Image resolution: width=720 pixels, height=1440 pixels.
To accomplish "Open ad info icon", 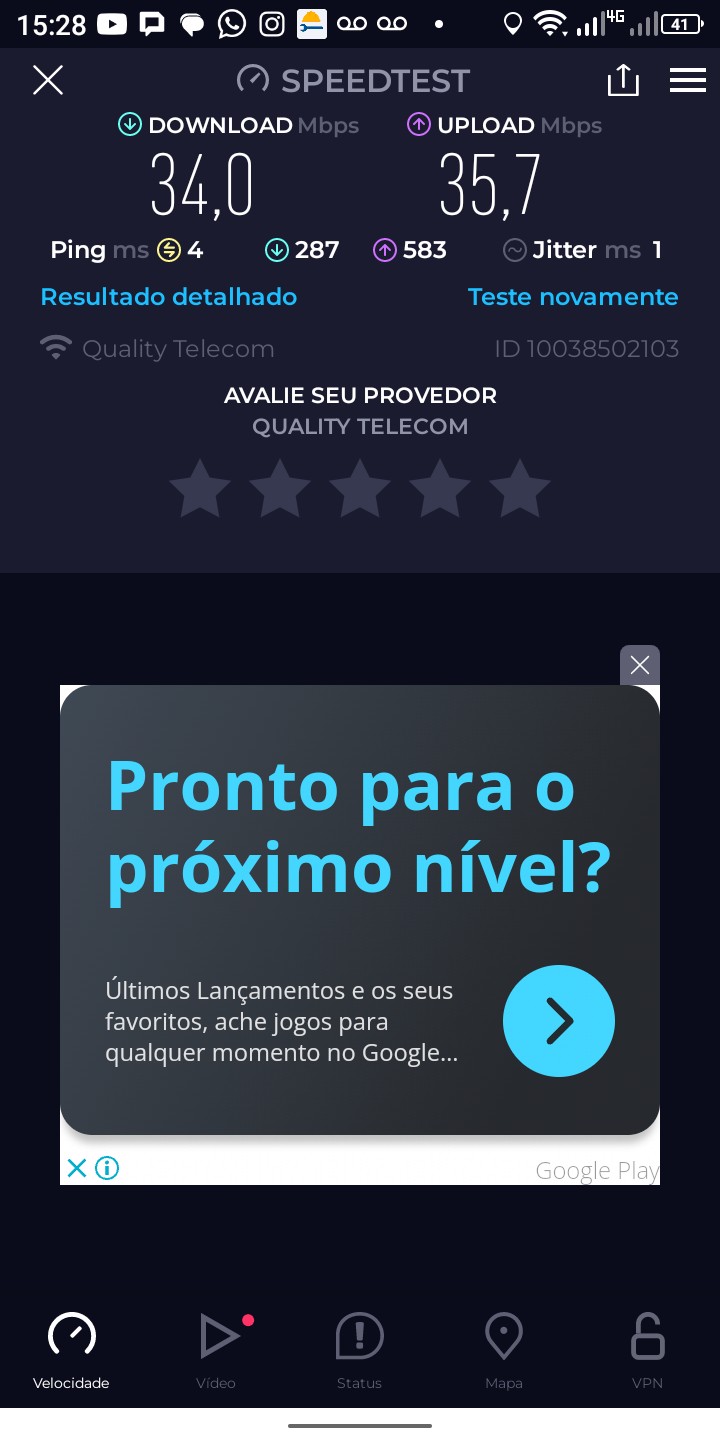I will [107, 1167].
